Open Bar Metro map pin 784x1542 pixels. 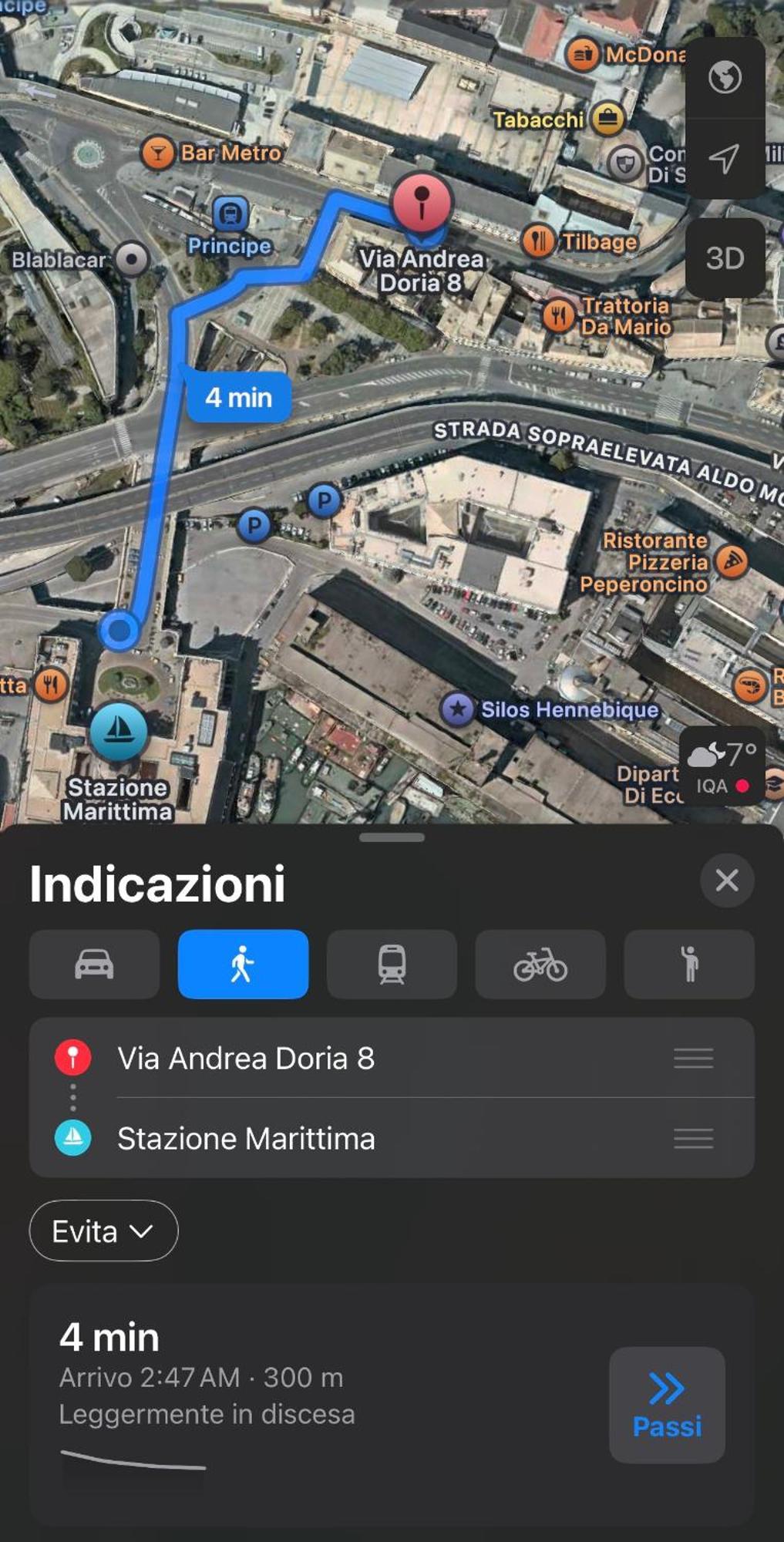pos(157,153)
